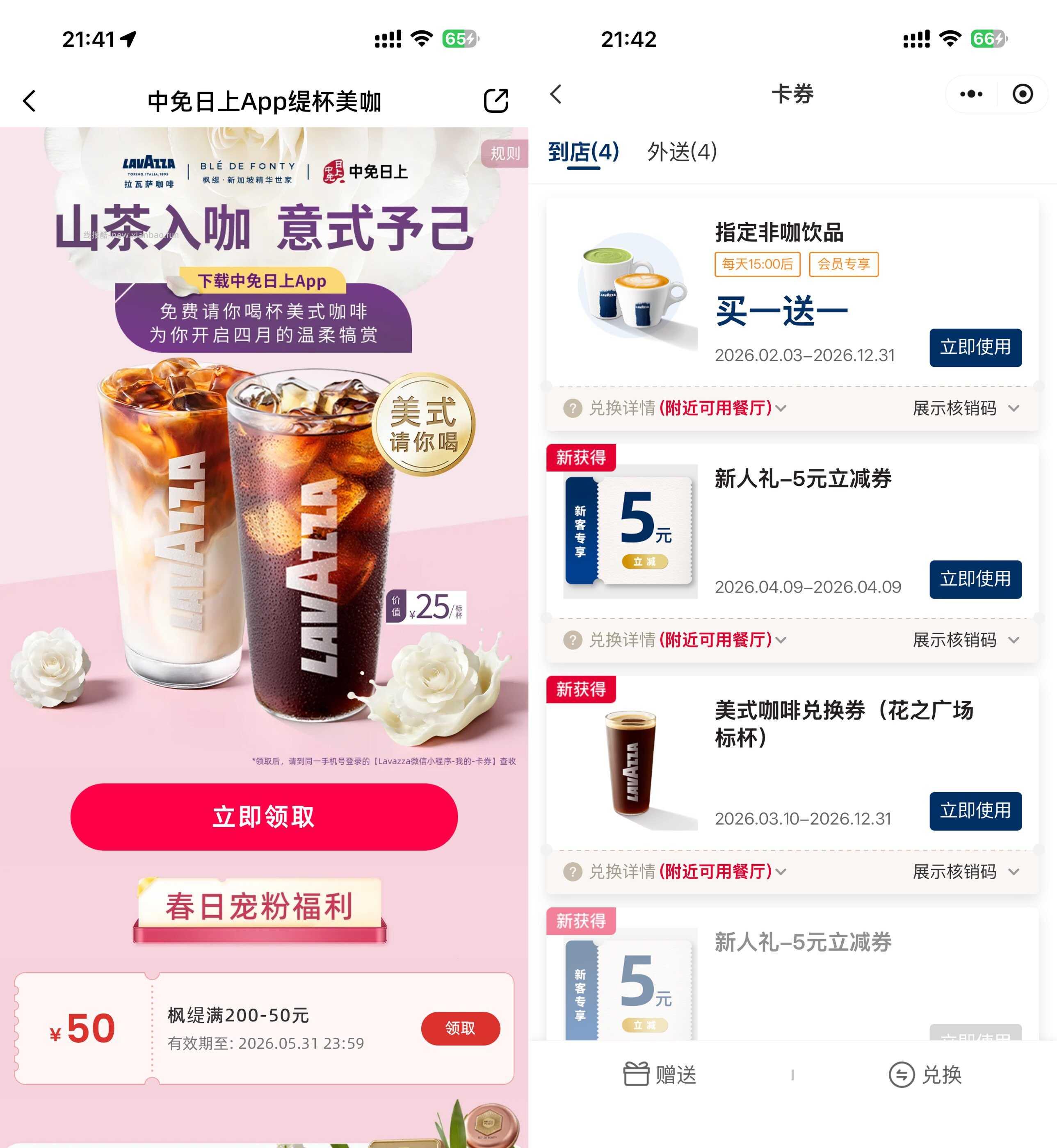The width and height of the screenshot is (1057, 1148).
Task: Show 核销码 for 美式咖啡兑换券
Action: 966,871
